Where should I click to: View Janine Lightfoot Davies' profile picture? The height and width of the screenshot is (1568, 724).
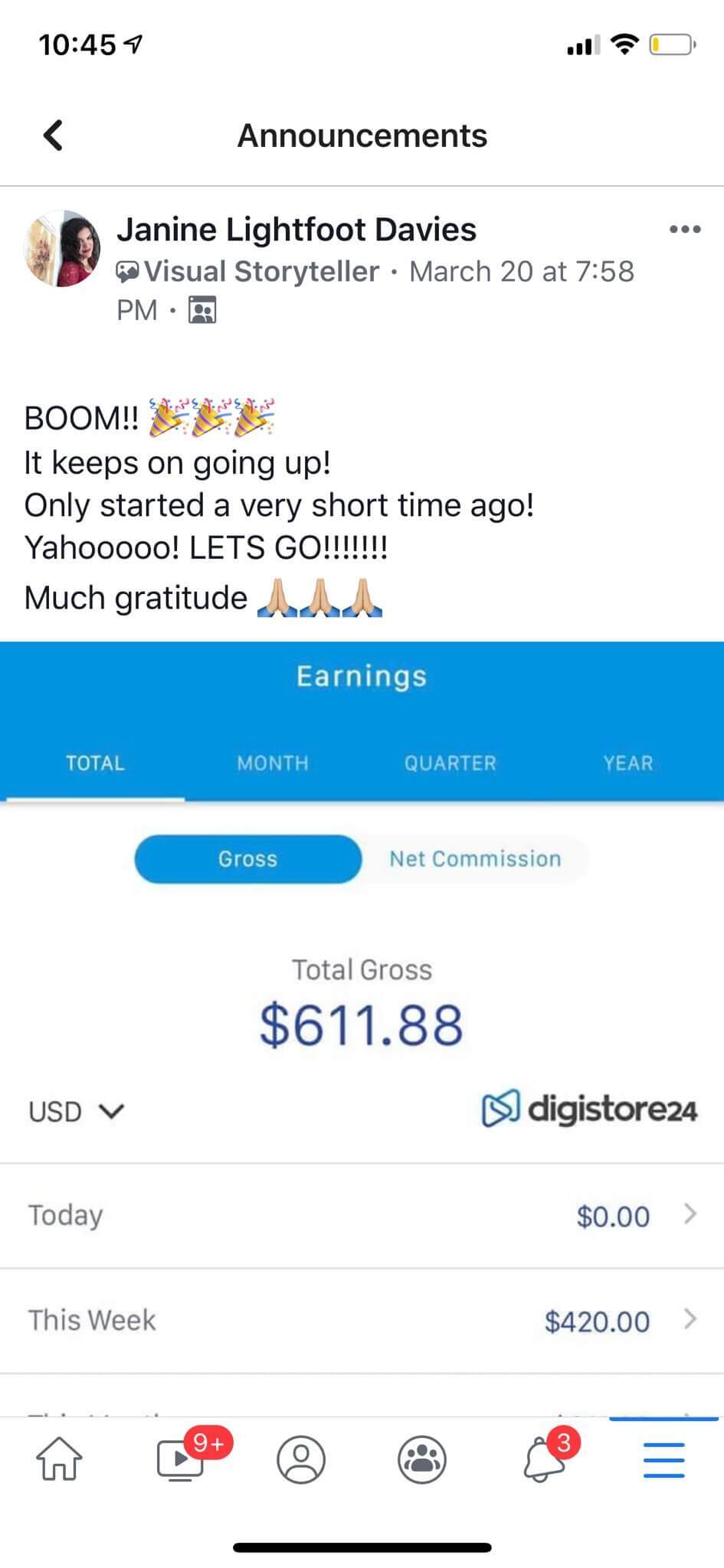63,249
